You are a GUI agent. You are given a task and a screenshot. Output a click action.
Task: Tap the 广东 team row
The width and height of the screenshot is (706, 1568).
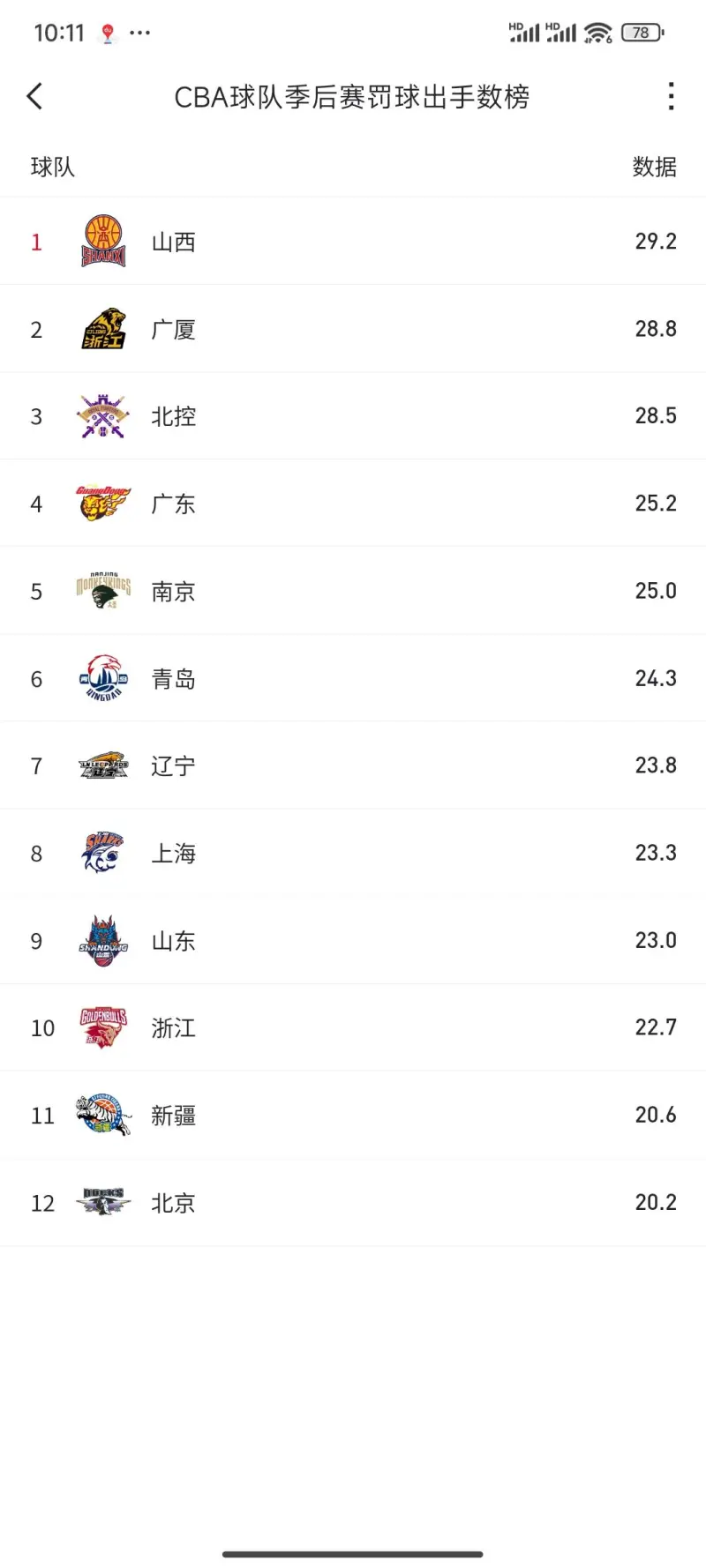(353, 504)
